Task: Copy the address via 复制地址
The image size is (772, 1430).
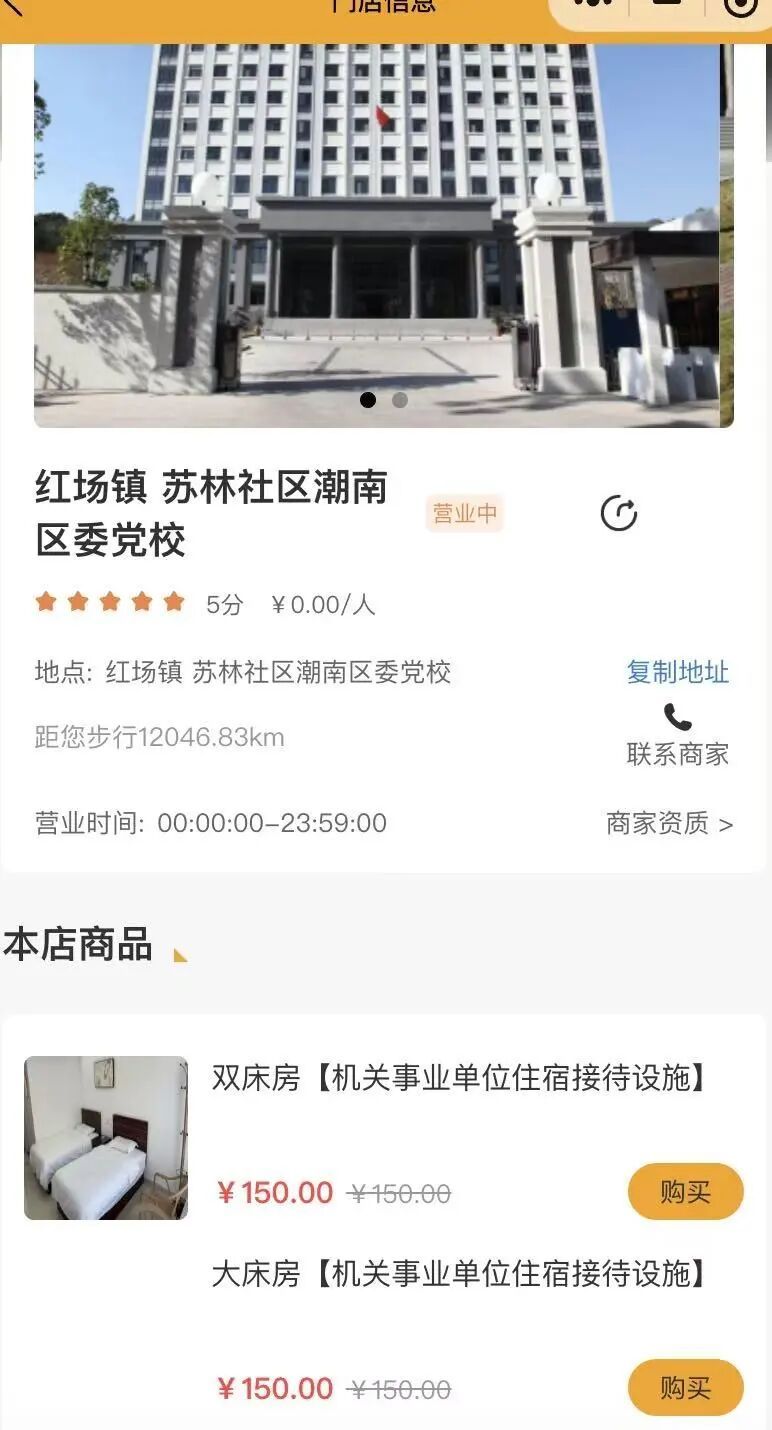Action: [x=677, y=672]
